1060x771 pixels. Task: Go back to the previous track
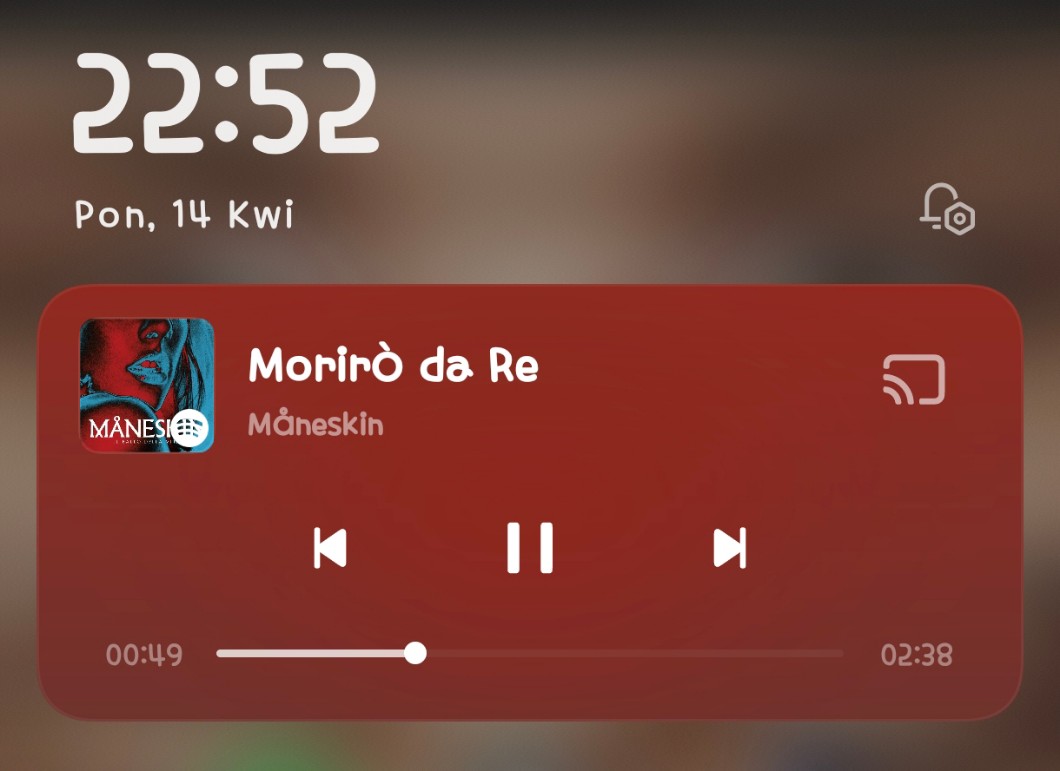tap(330, 548)
